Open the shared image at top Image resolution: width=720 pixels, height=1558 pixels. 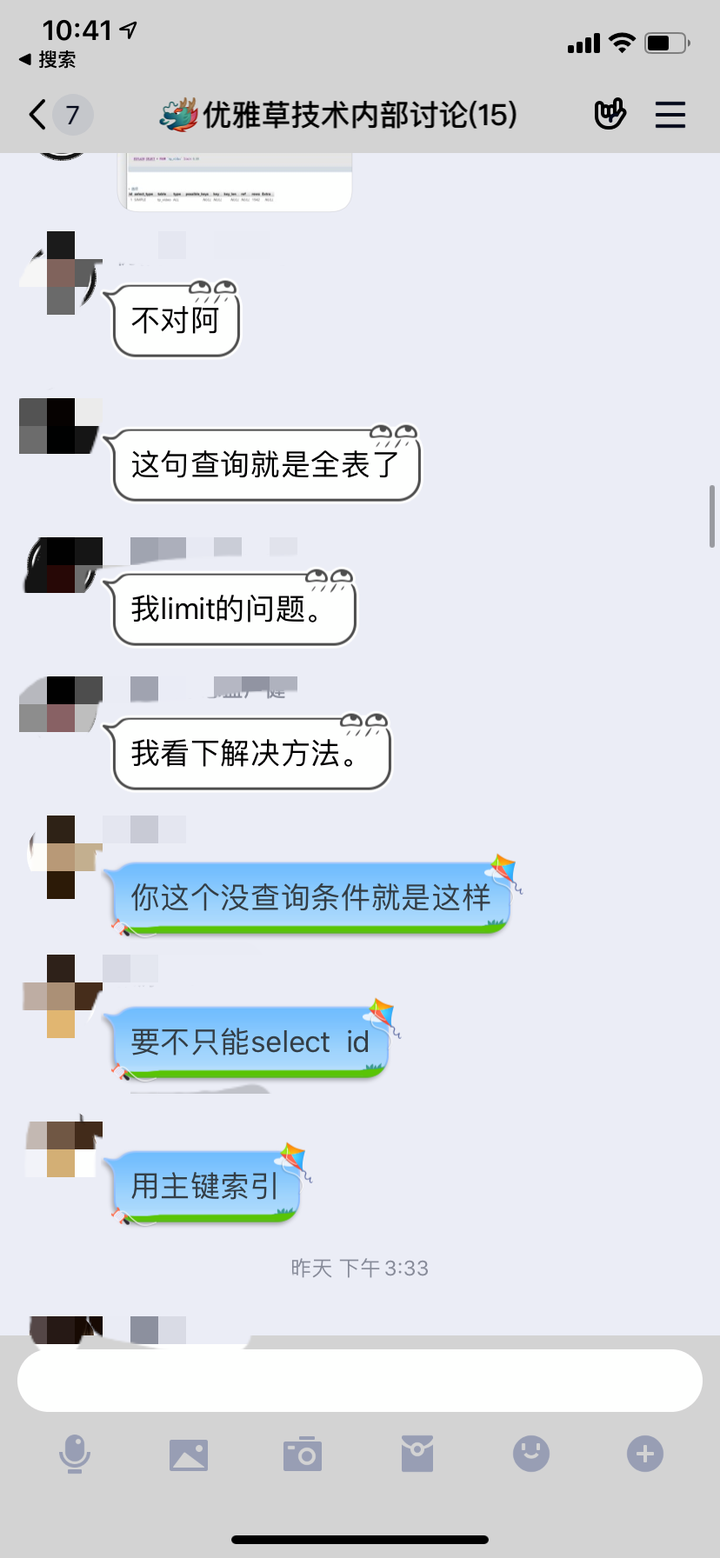(x=239, y=182)
